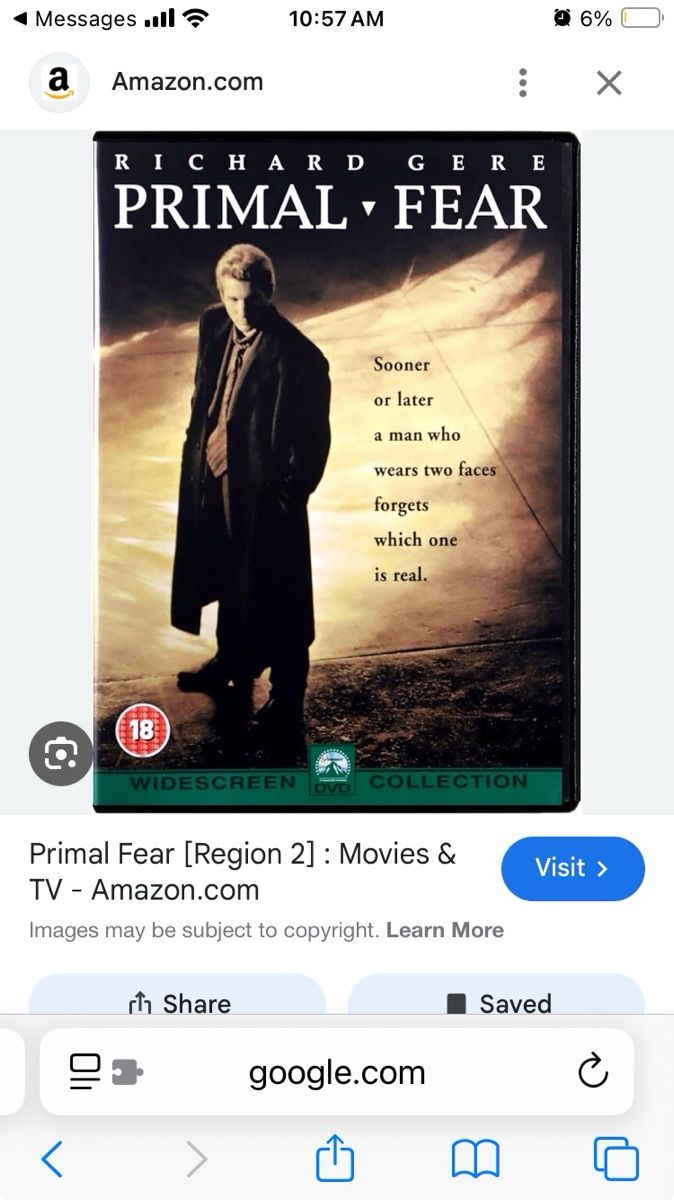Viewport: 674px width, 1200px height.
Task: Edit the google.com address bar
Action: click(337, 1073)
